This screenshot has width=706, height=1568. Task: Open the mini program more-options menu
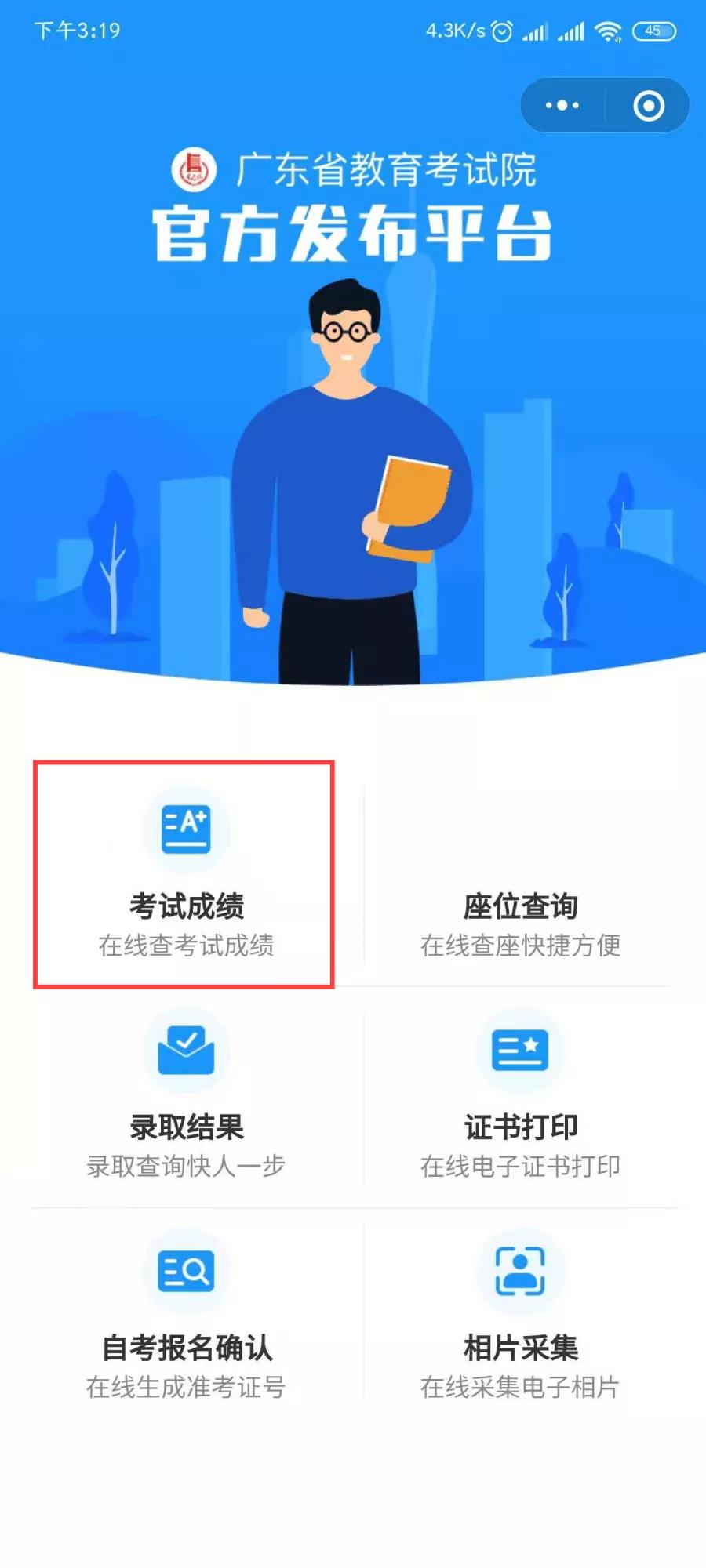[x=562, y=105]
